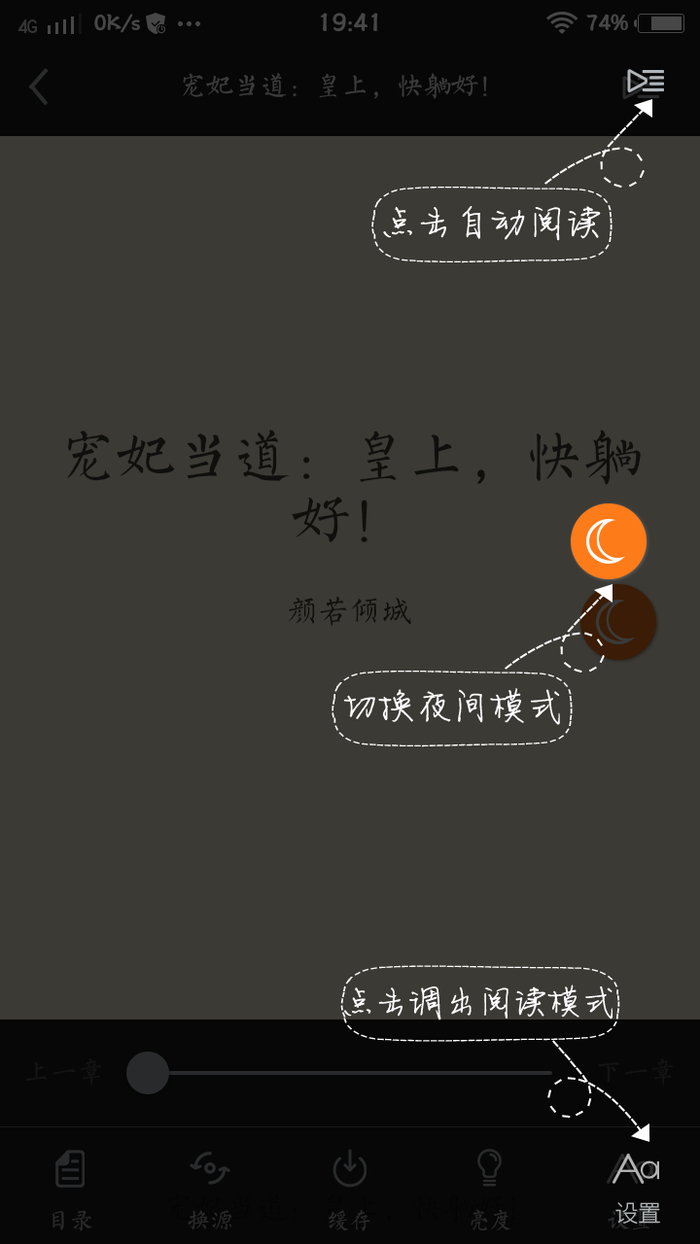Switch to night mode with the orange moon button

[608, 542]
